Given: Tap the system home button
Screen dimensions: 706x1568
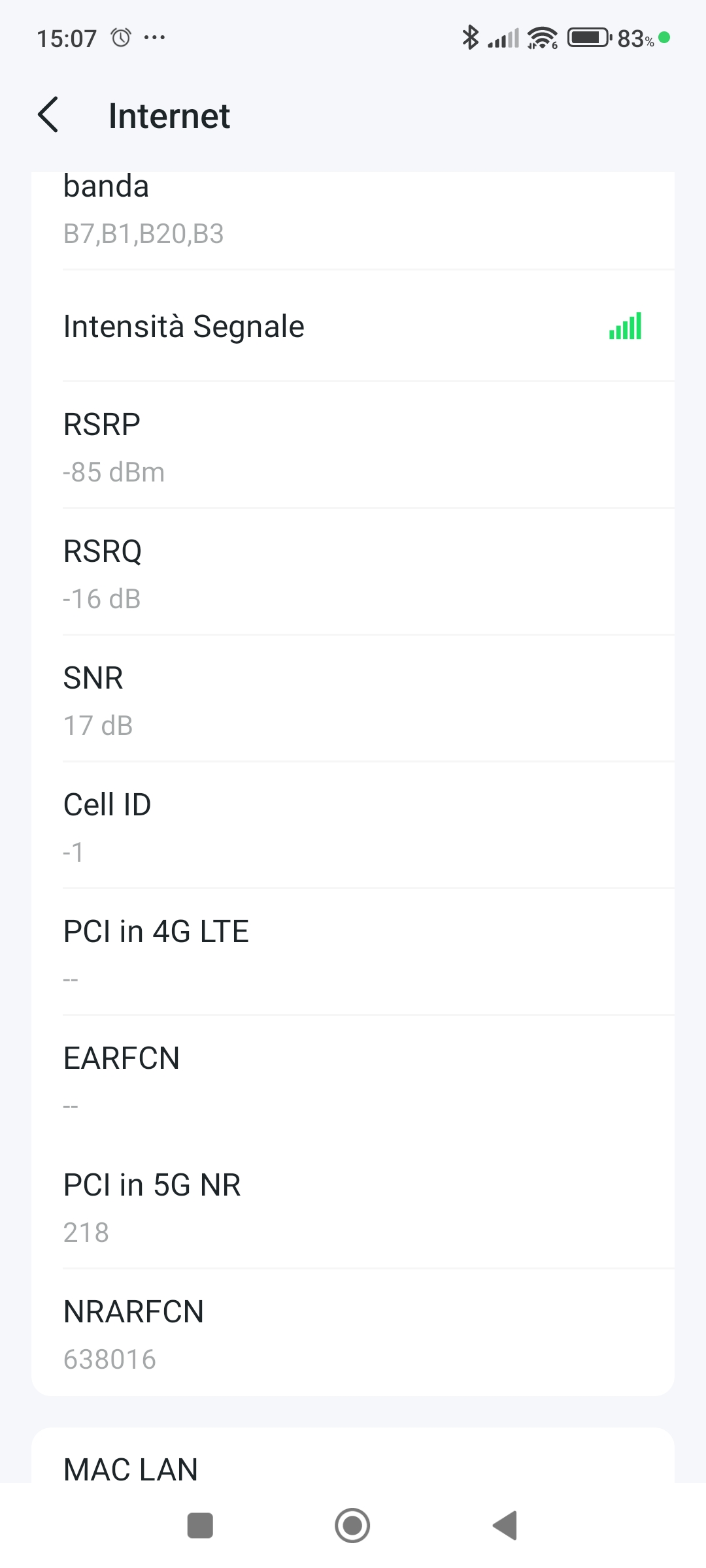Looking at the screenshot, I should [352, 1526].
